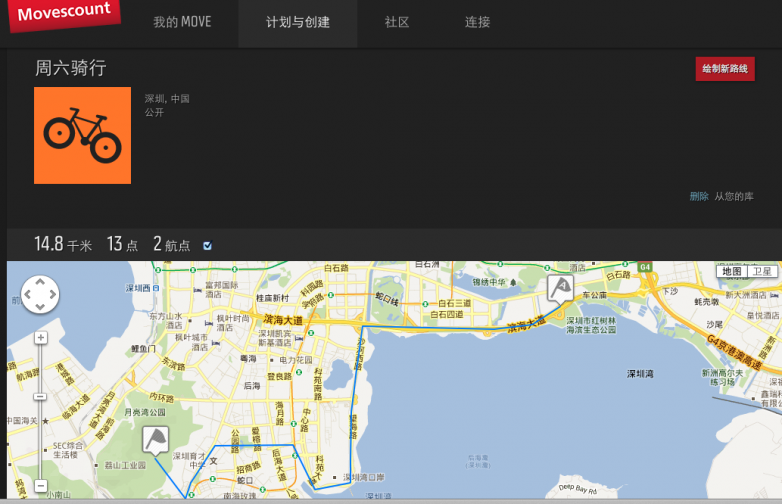Zoom in with the map plus button
This screenshot has height=504, width=782.
point(41,338)
